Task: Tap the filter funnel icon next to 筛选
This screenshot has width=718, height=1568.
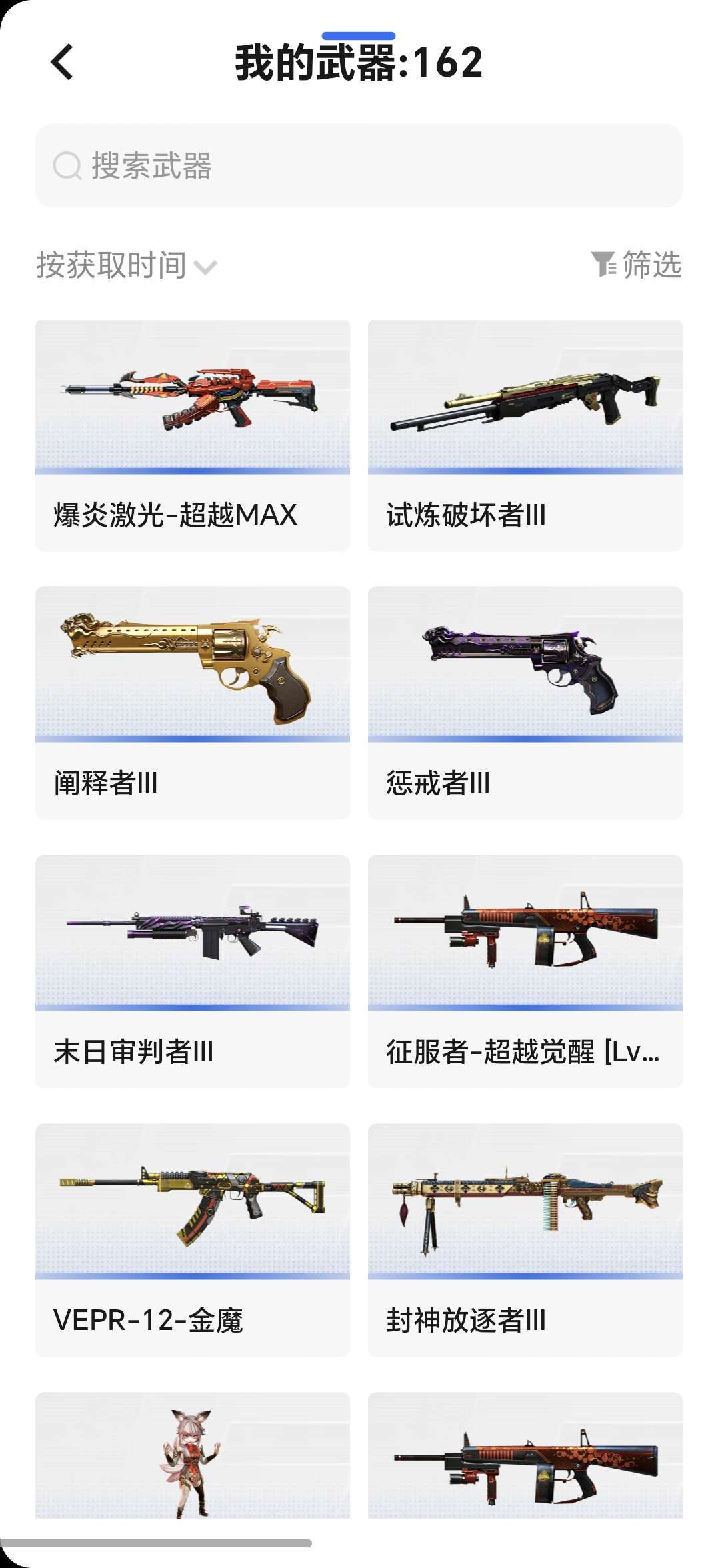Action: coord(605,265)
